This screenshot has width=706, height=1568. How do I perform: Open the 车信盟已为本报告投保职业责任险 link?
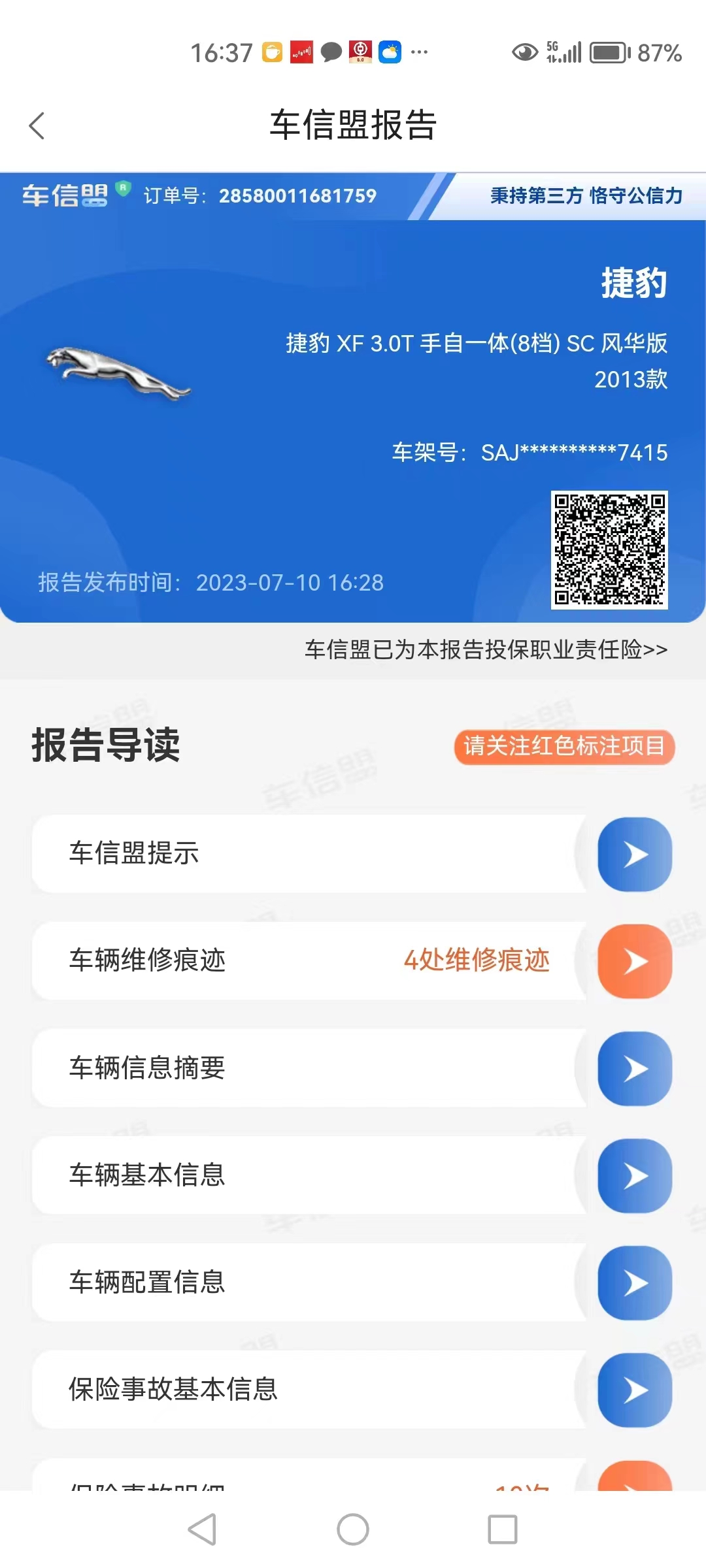click(x=486, y=649)
